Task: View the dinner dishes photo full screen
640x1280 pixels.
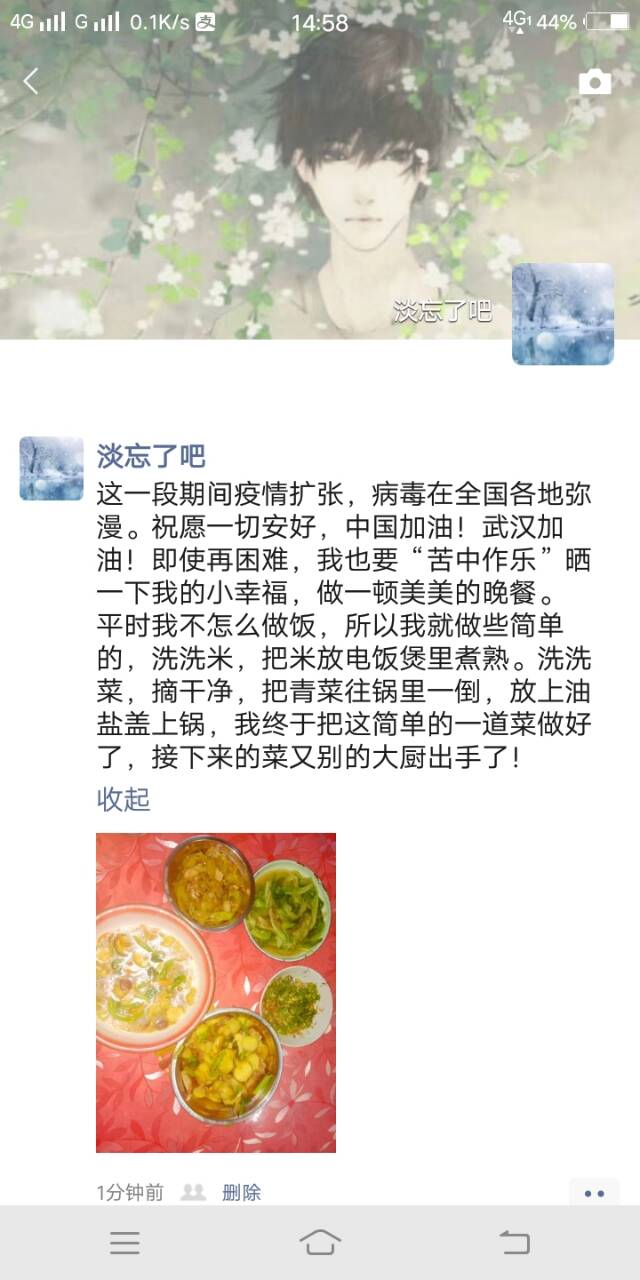Action: coord(216,992)
